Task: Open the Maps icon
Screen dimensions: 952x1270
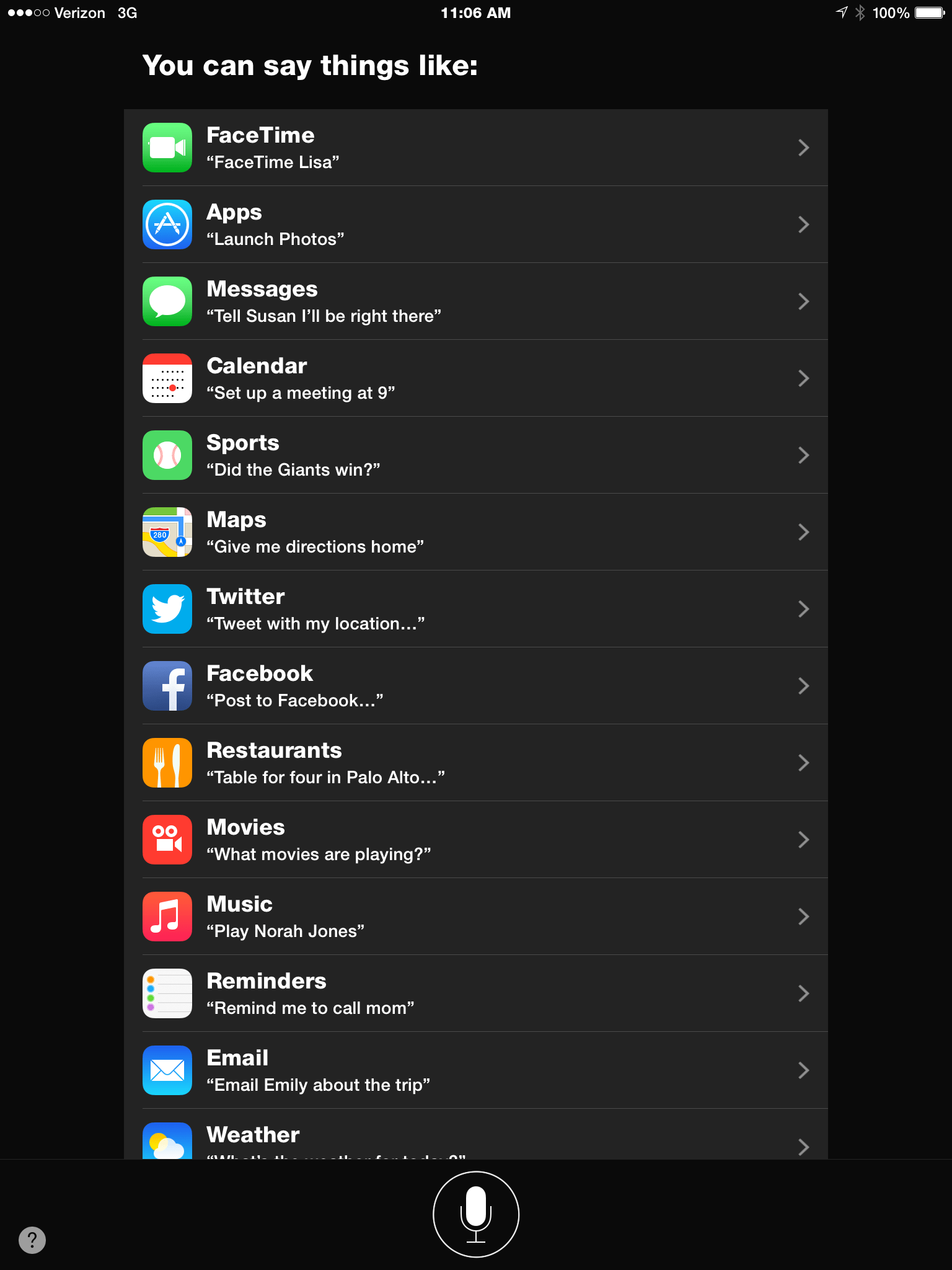Action: [x=167, y=531]
